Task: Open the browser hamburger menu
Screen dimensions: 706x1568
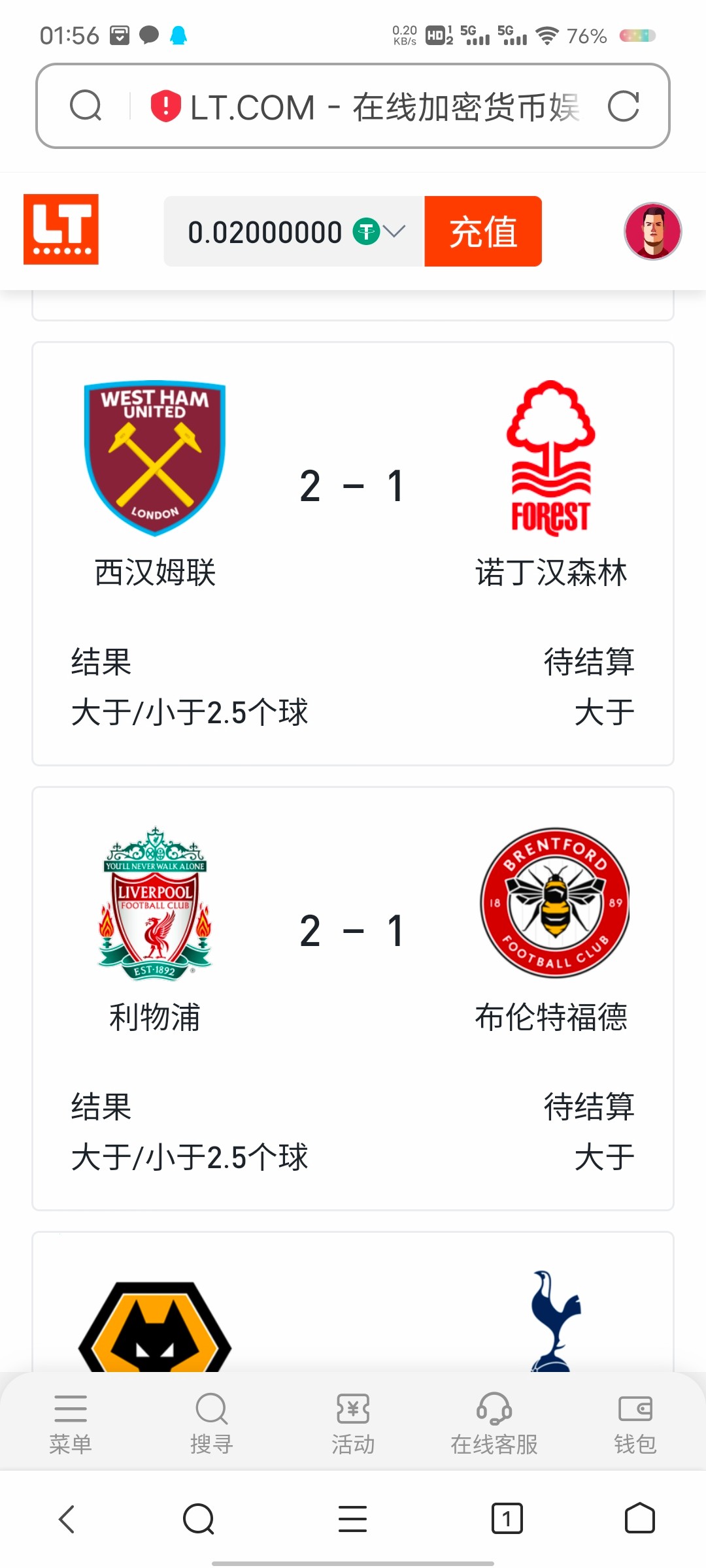Action: (x=353, y=1518)
